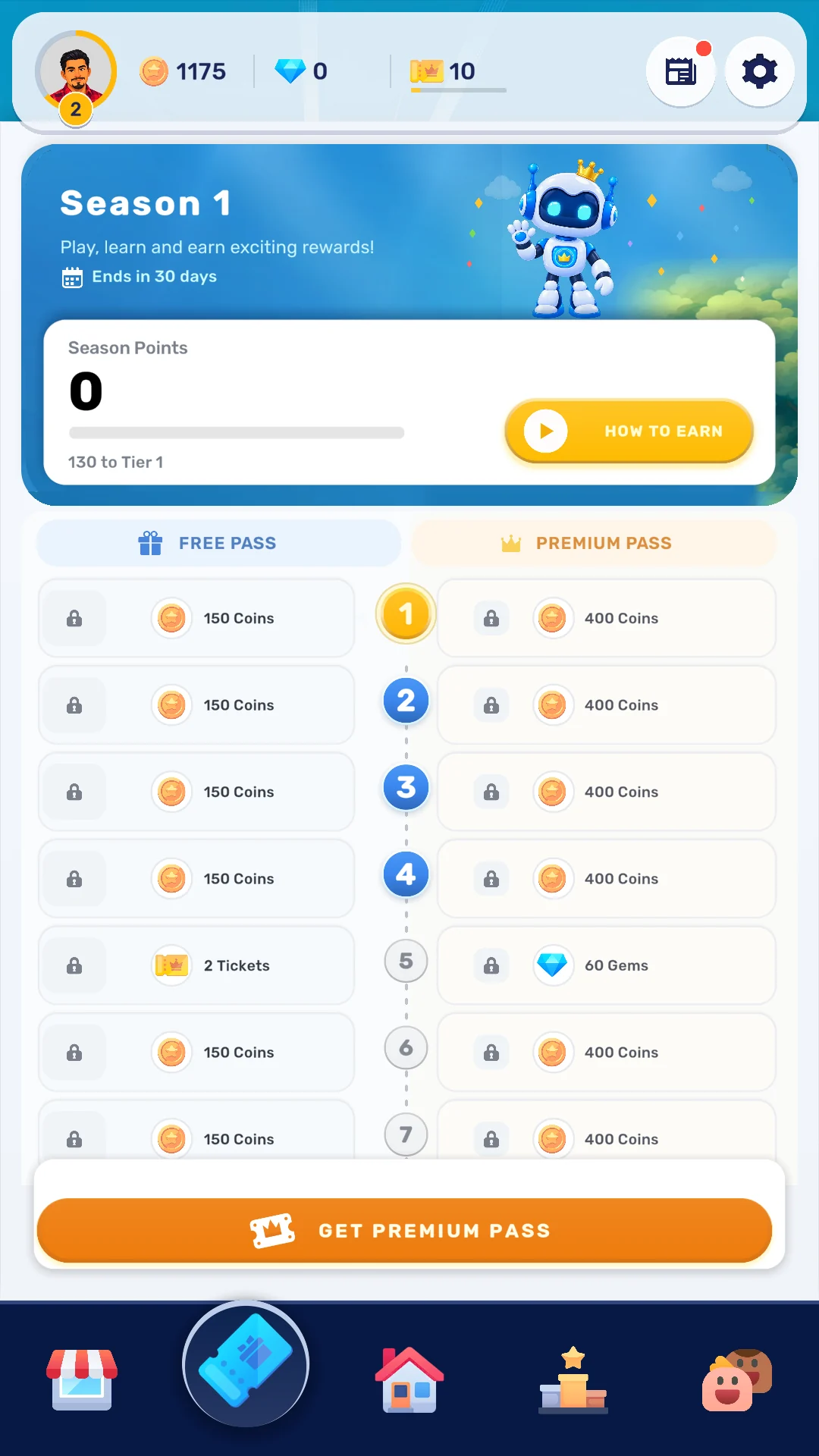Screen dimensions: 819x1456
Task: Switch to the Free Pass tab
Action: 218,543
